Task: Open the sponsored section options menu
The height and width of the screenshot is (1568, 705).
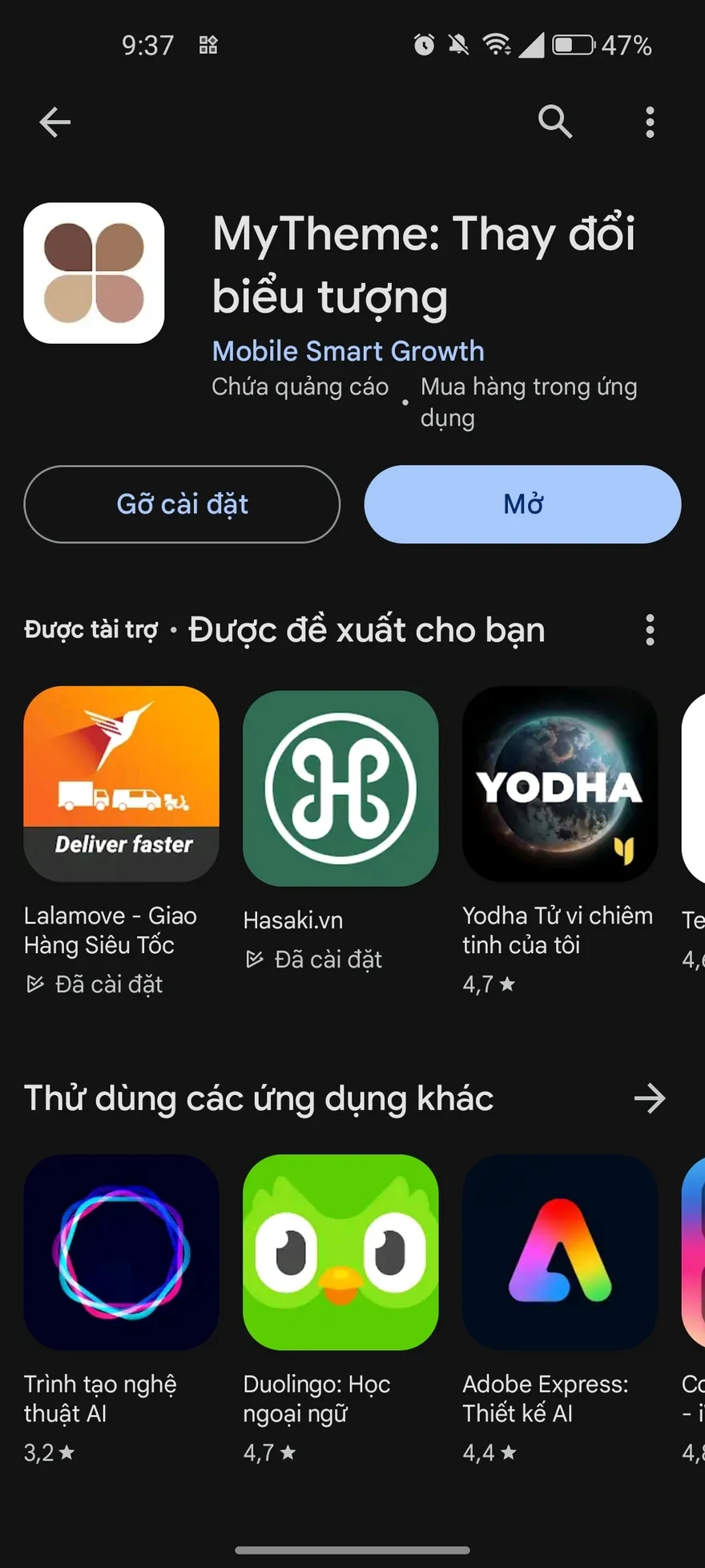Action: coord(650,631)
